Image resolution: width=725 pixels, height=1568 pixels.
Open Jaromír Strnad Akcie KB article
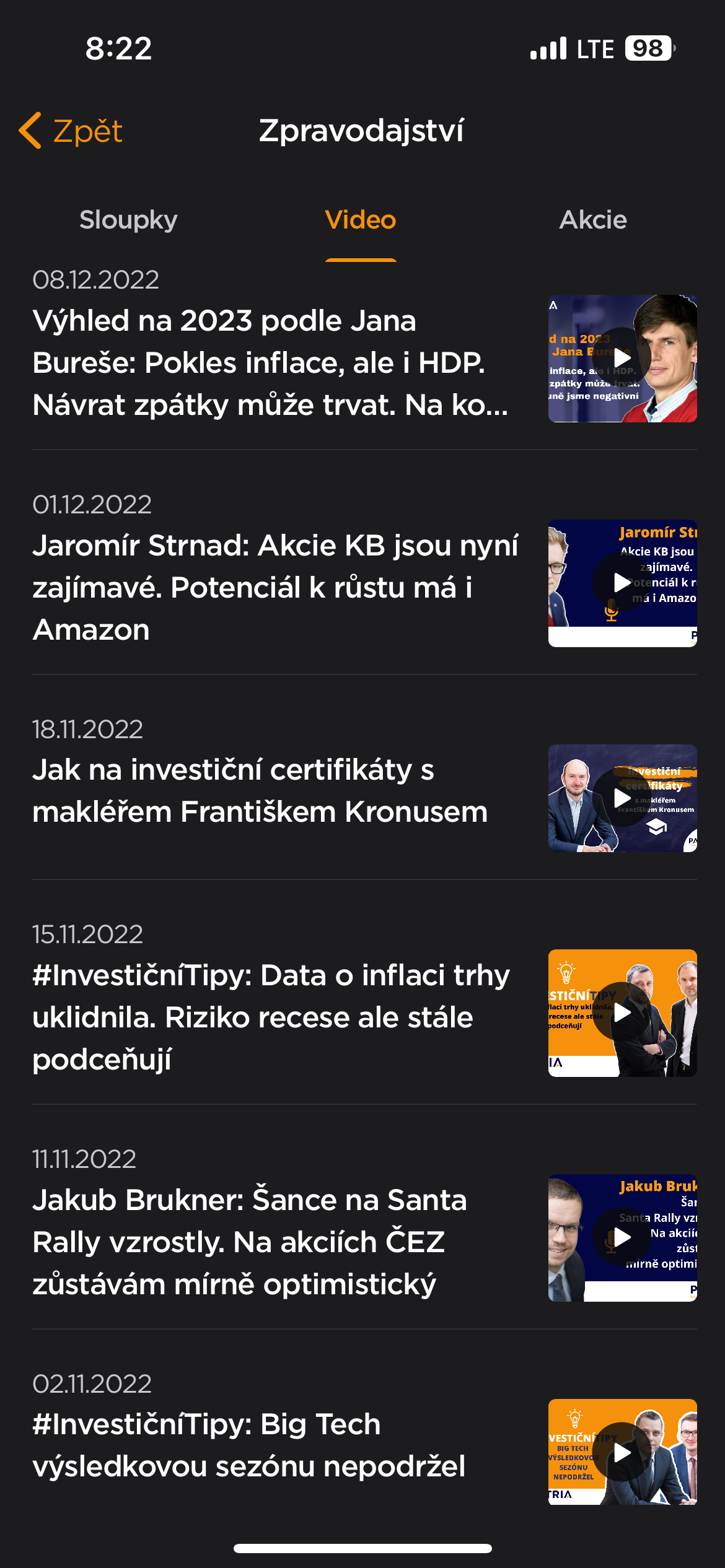pos(270,587)
